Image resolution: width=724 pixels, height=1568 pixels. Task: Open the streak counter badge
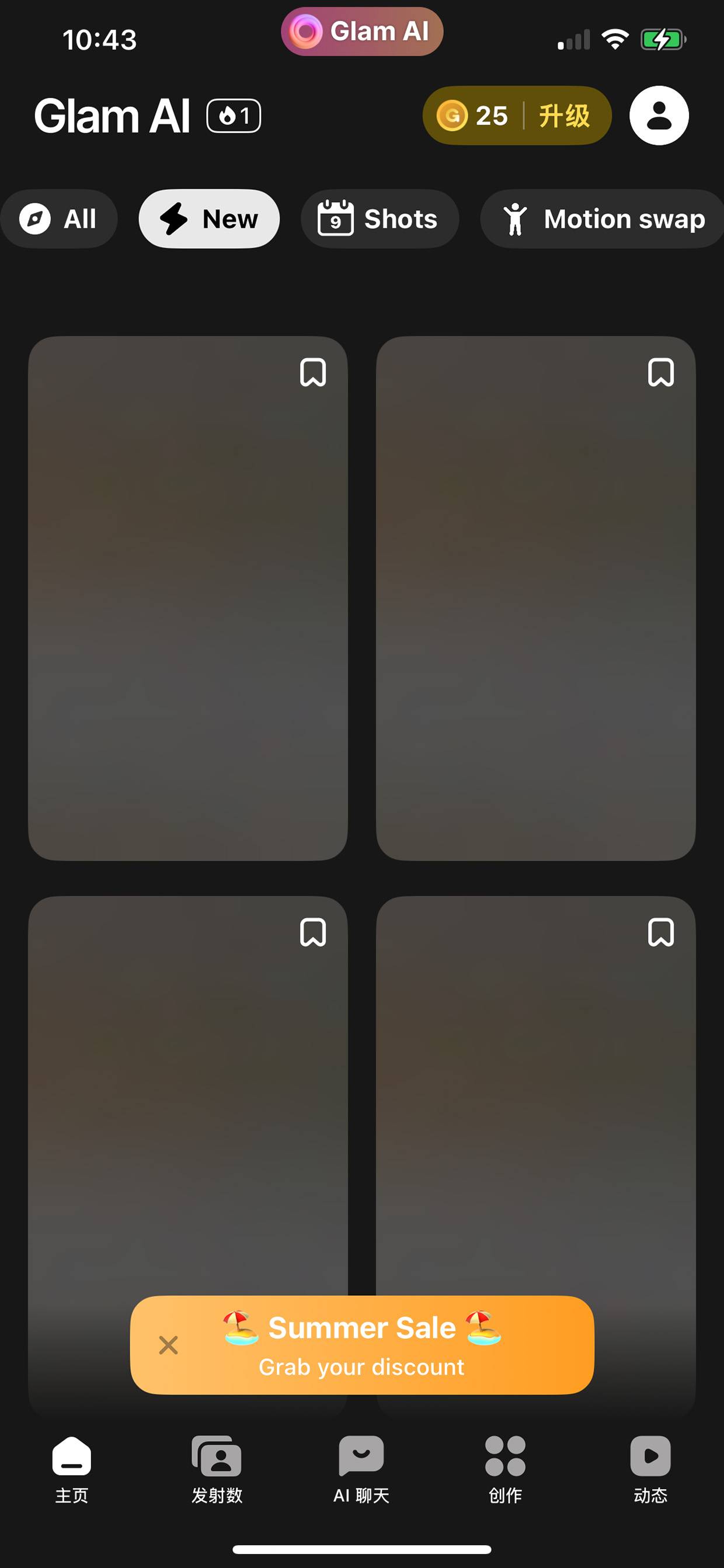(x=234, y=116)
